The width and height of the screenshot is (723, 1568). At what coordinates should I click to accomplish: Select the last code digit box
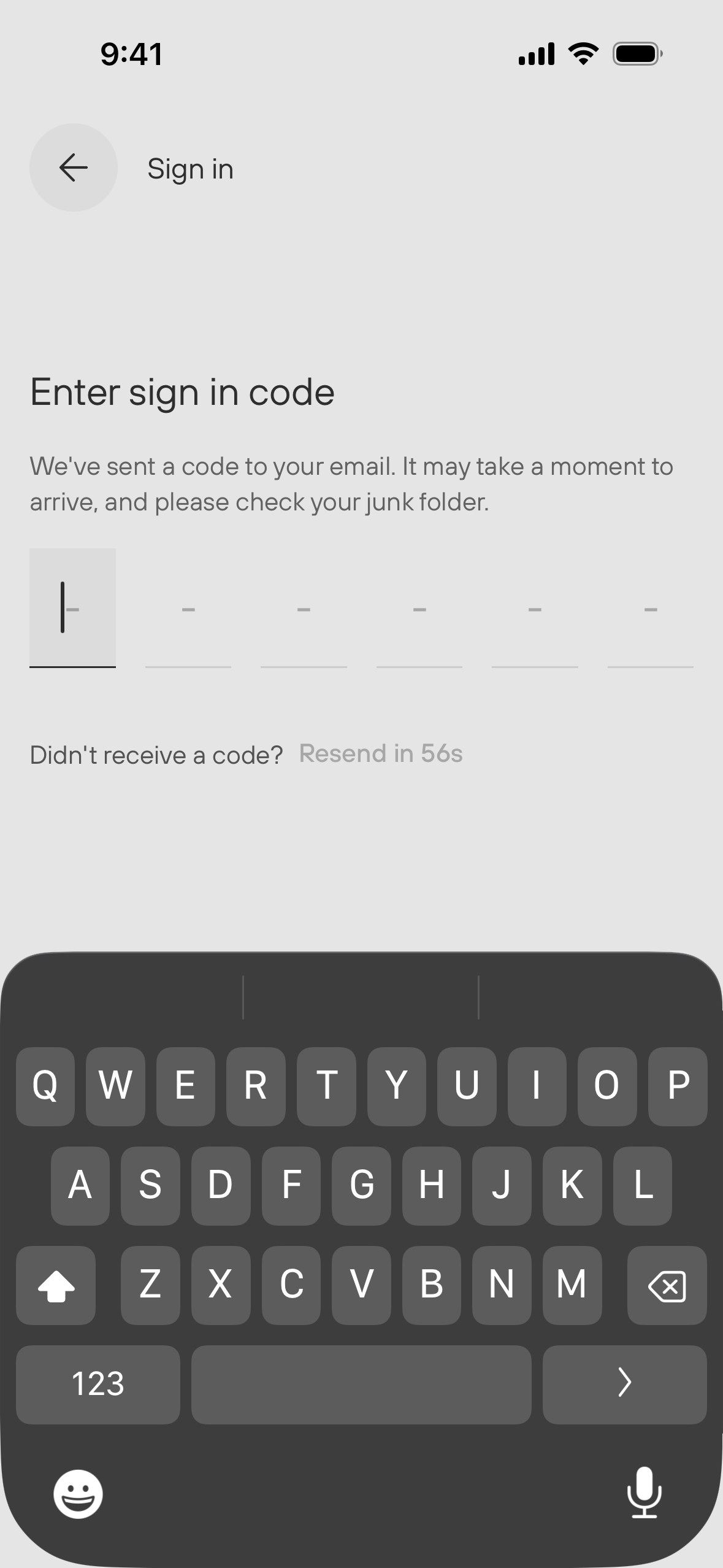pyautogui.click(x=650, y=607)
